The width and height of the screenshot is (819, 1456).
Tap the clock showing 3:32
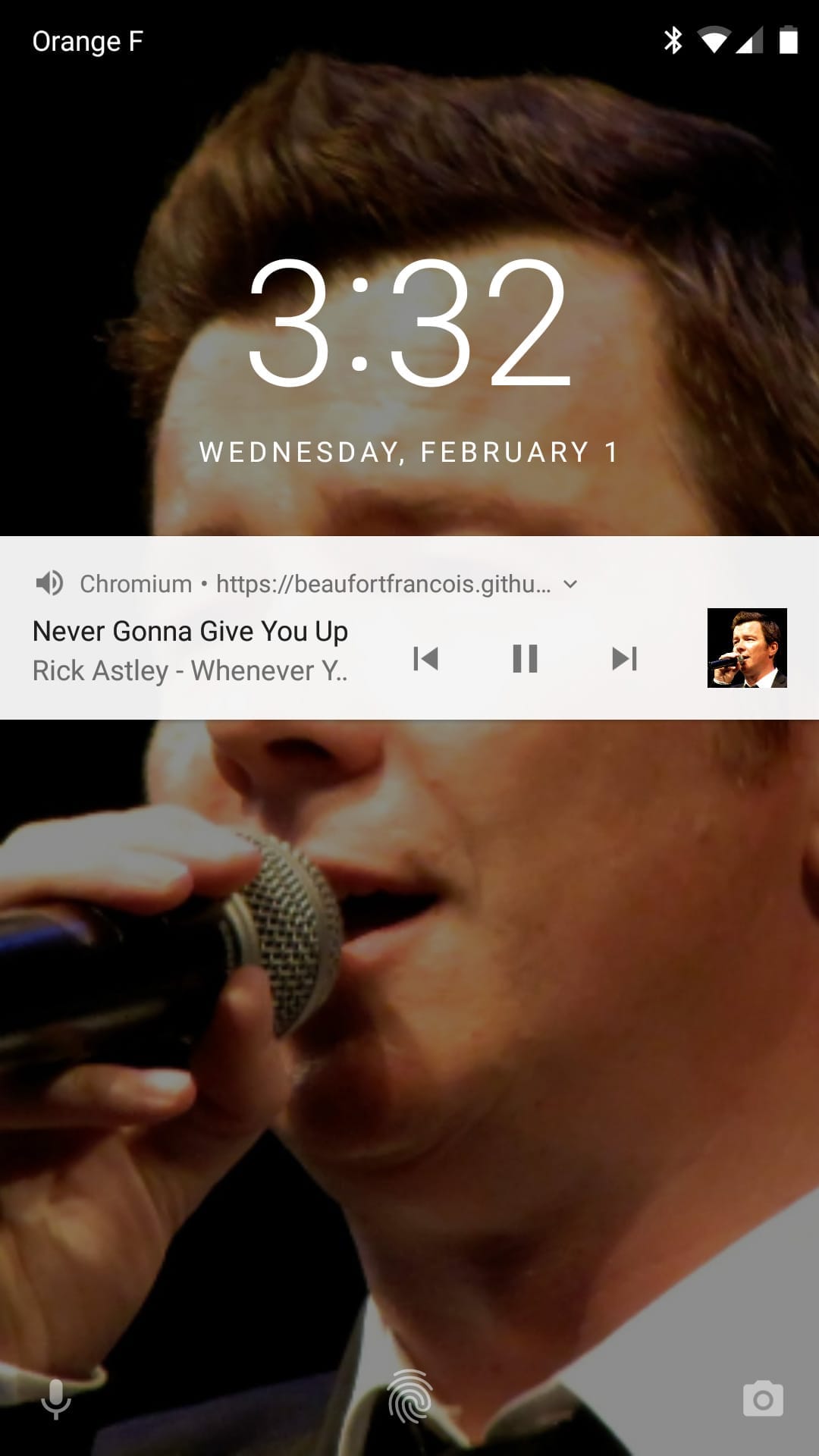(x=409, y=328)
